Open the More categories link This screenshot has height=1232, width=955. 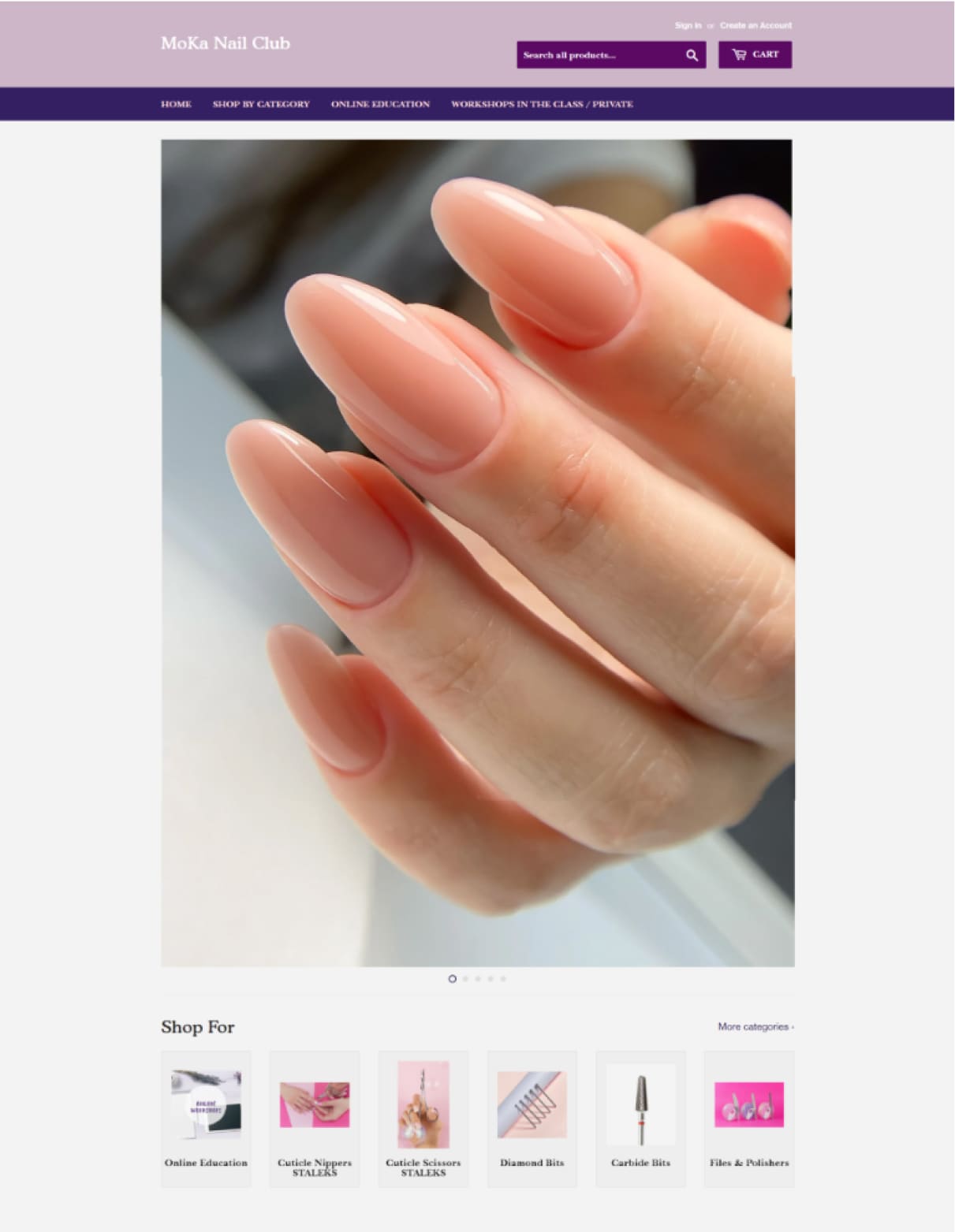(x=755, y=1026)
